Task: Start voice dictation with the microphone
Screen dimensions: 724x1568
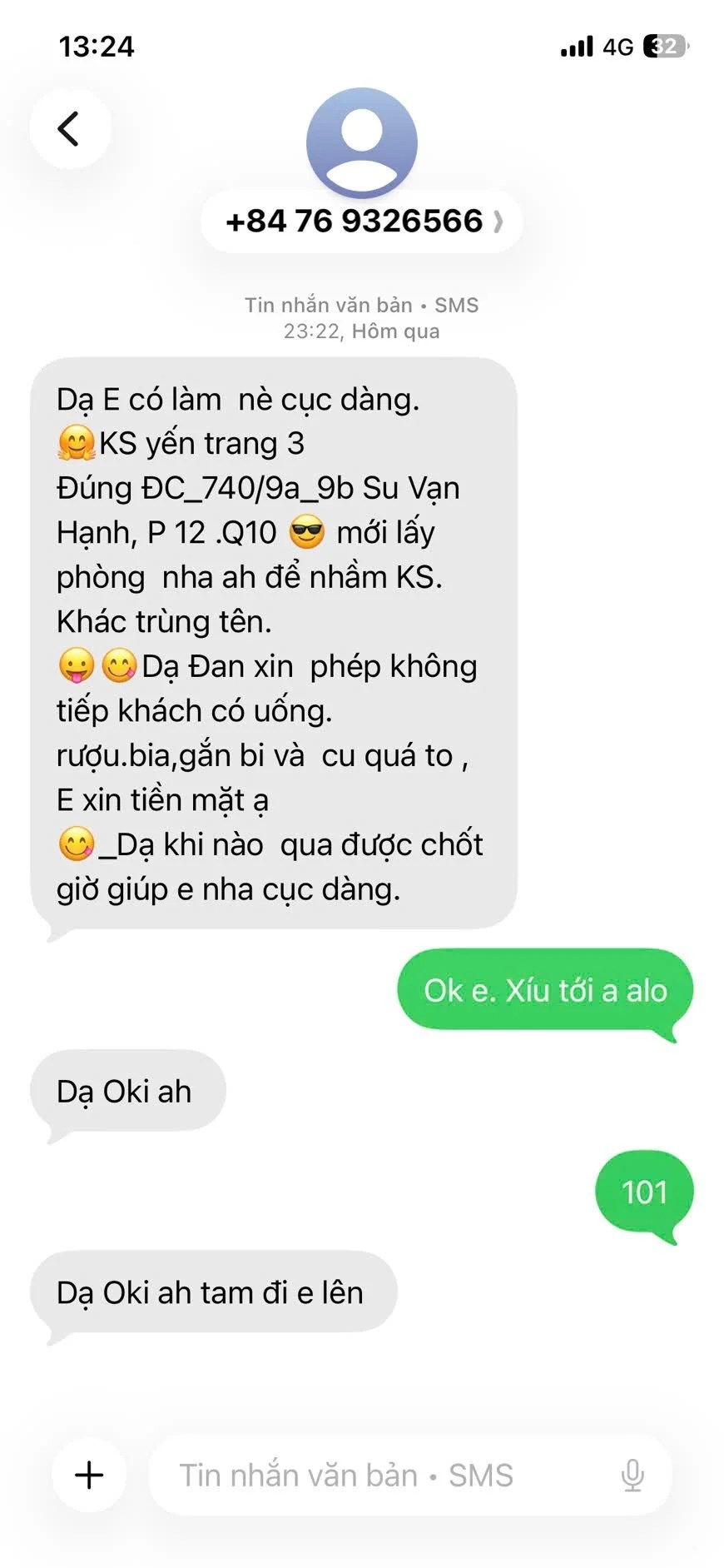Action: (632, 1475)
